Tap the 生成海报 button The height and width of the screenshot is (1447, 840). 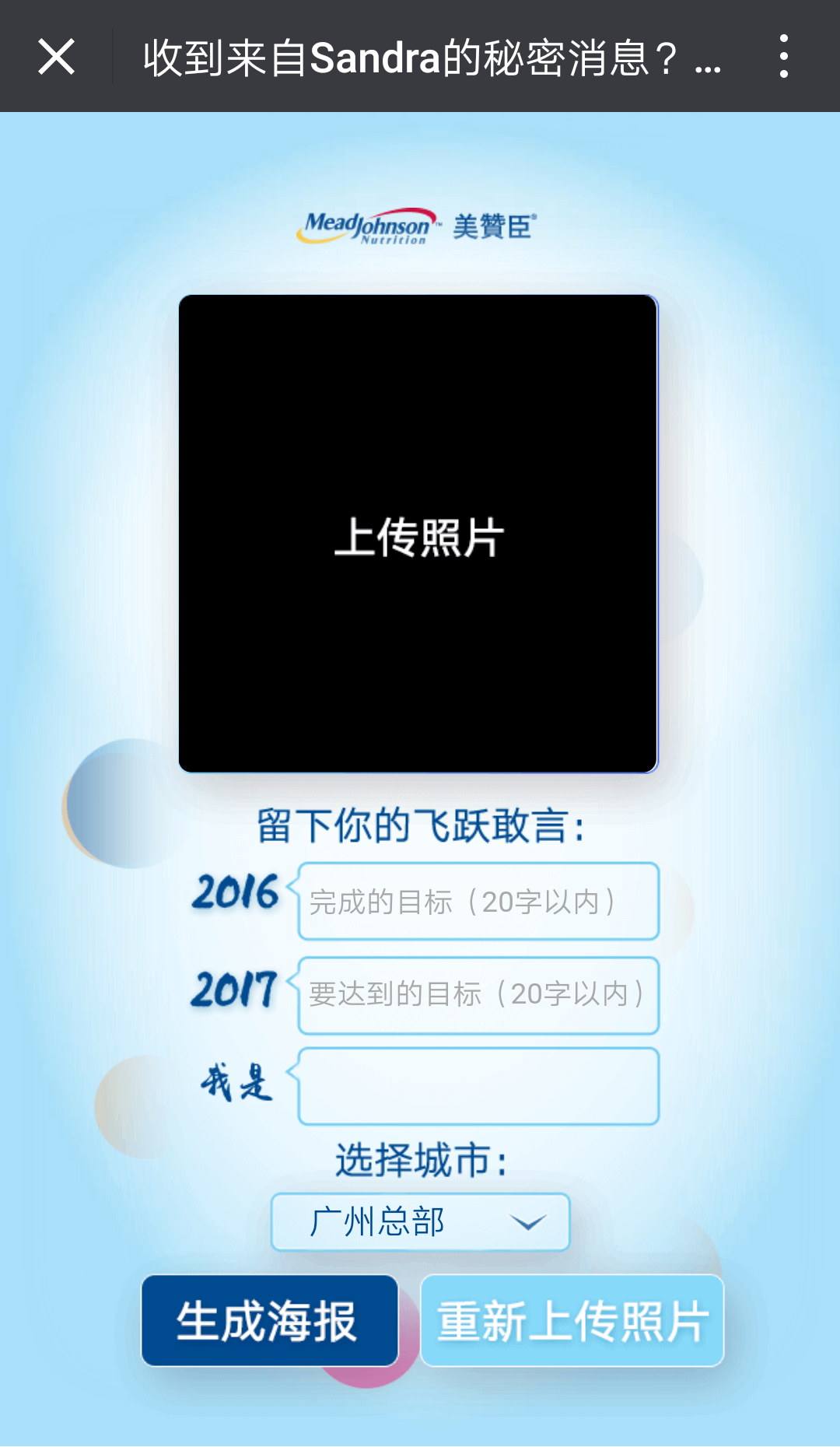click(269, 1320)
